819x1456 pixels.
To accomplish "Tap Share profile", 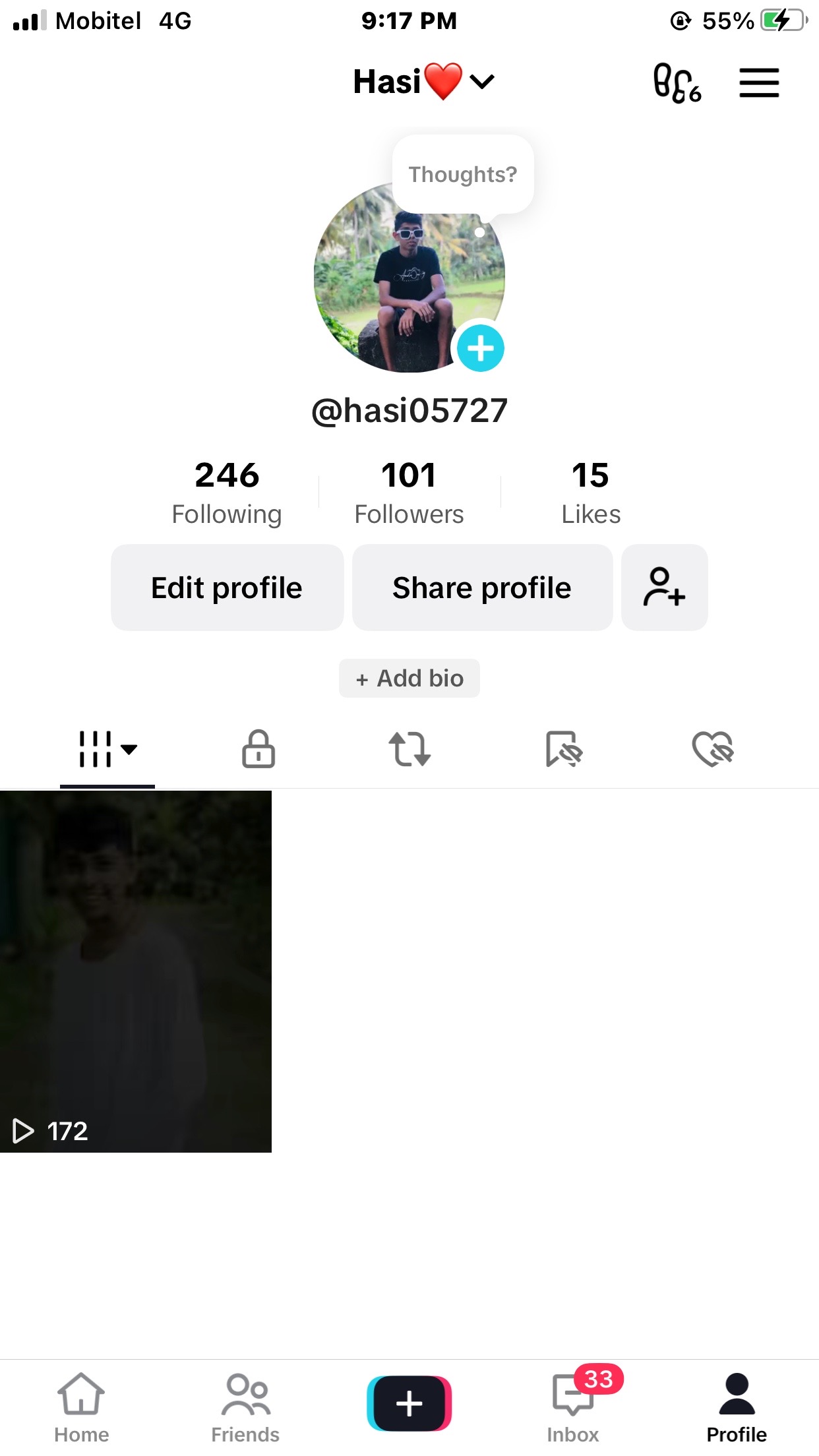I will (x=482, y=588).
